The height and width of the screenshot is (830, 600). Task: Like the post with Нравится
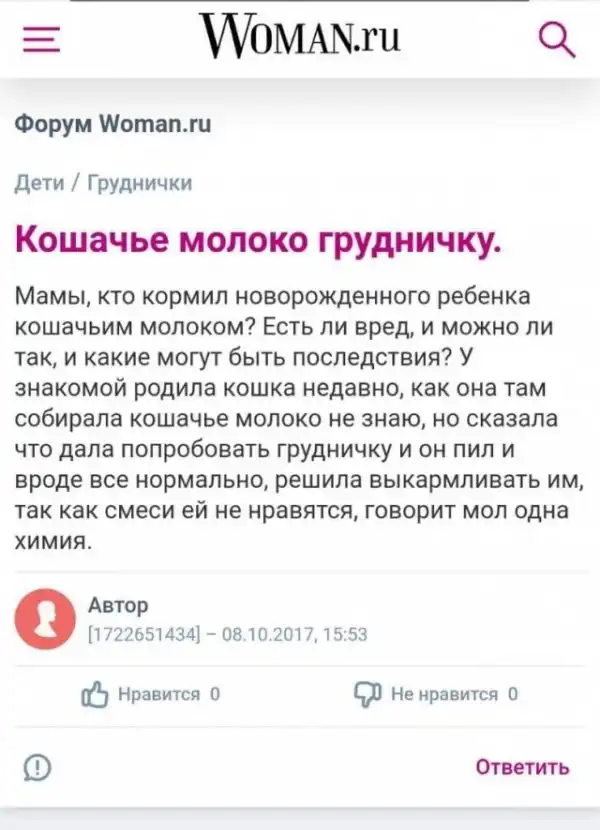(150, 692)
